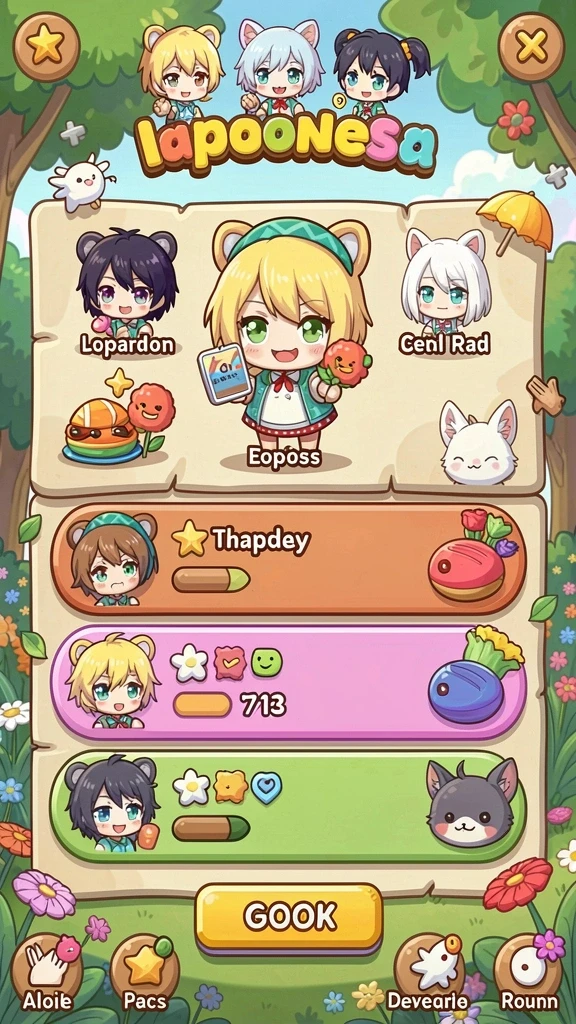Tap the burger and flower item
This screenshot has width=576, height=1024.
[x=120, y=417]
